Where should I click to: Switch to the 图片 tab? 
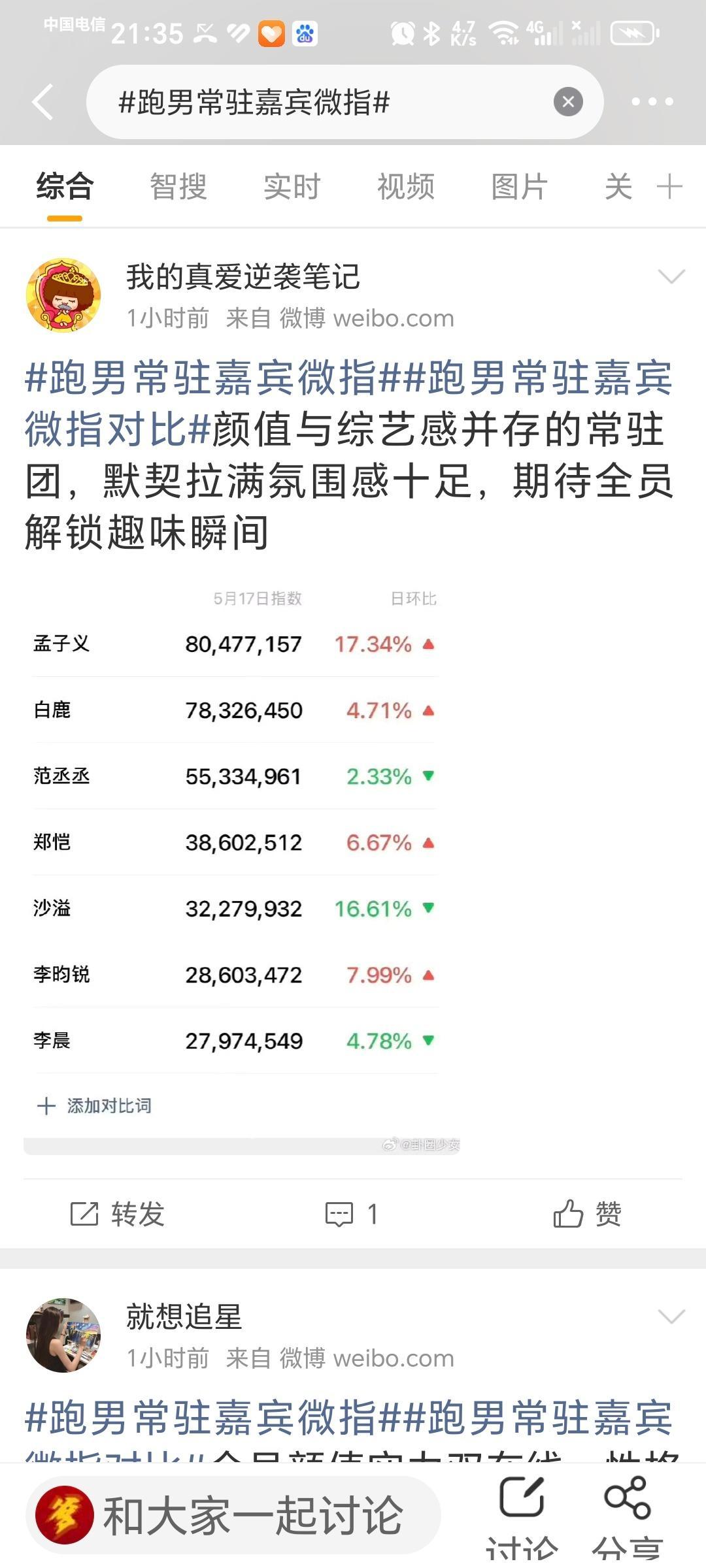click(x=519, y=187)
